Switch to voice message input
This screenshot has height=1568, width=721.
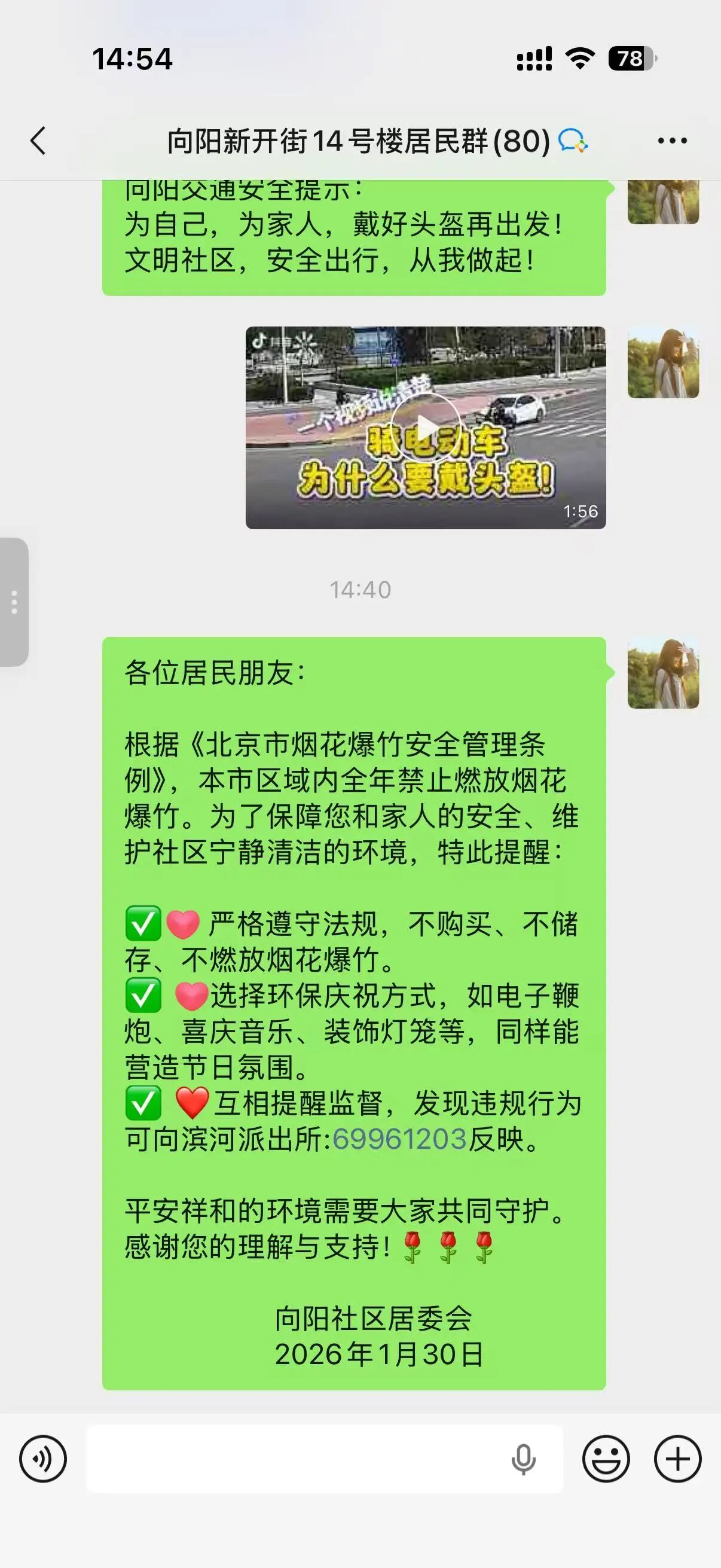(42, 1459)
